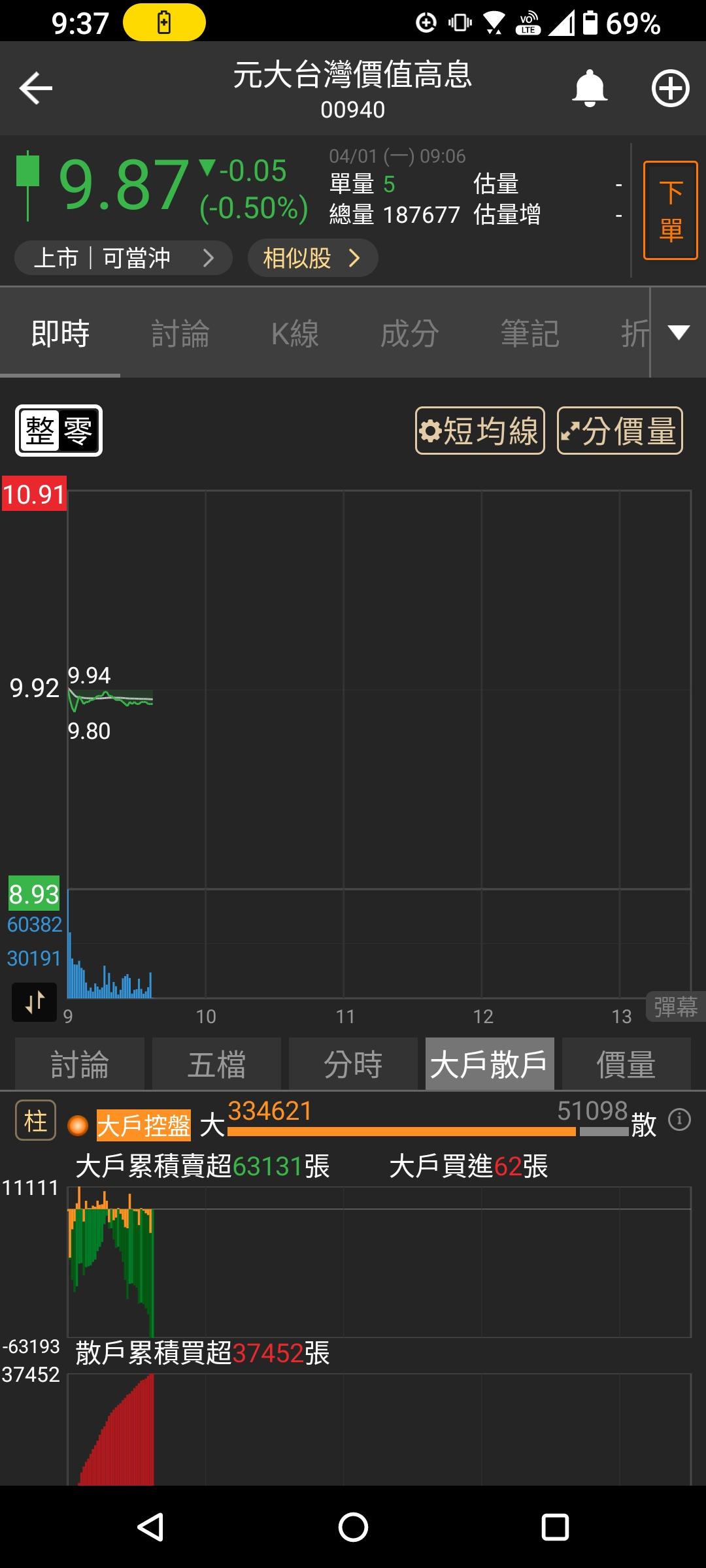Screen dimensions: 706x1568
Task: Open the 上市｜可當沖 info chip
Action: [123, 258]
